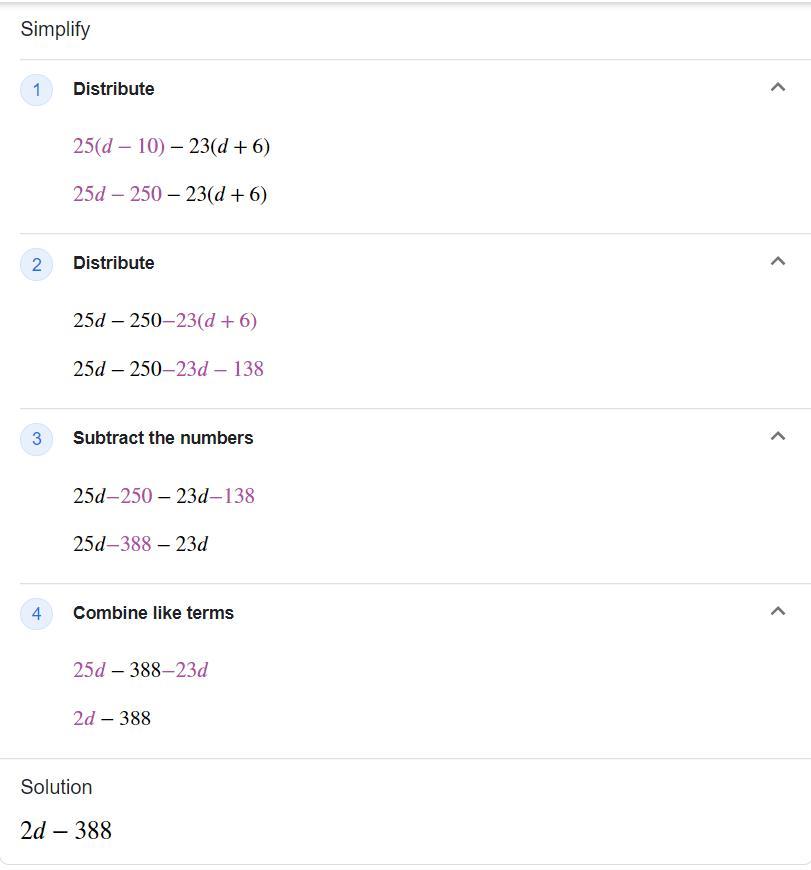Collapse step 1 Distribute section

point(777,88)
